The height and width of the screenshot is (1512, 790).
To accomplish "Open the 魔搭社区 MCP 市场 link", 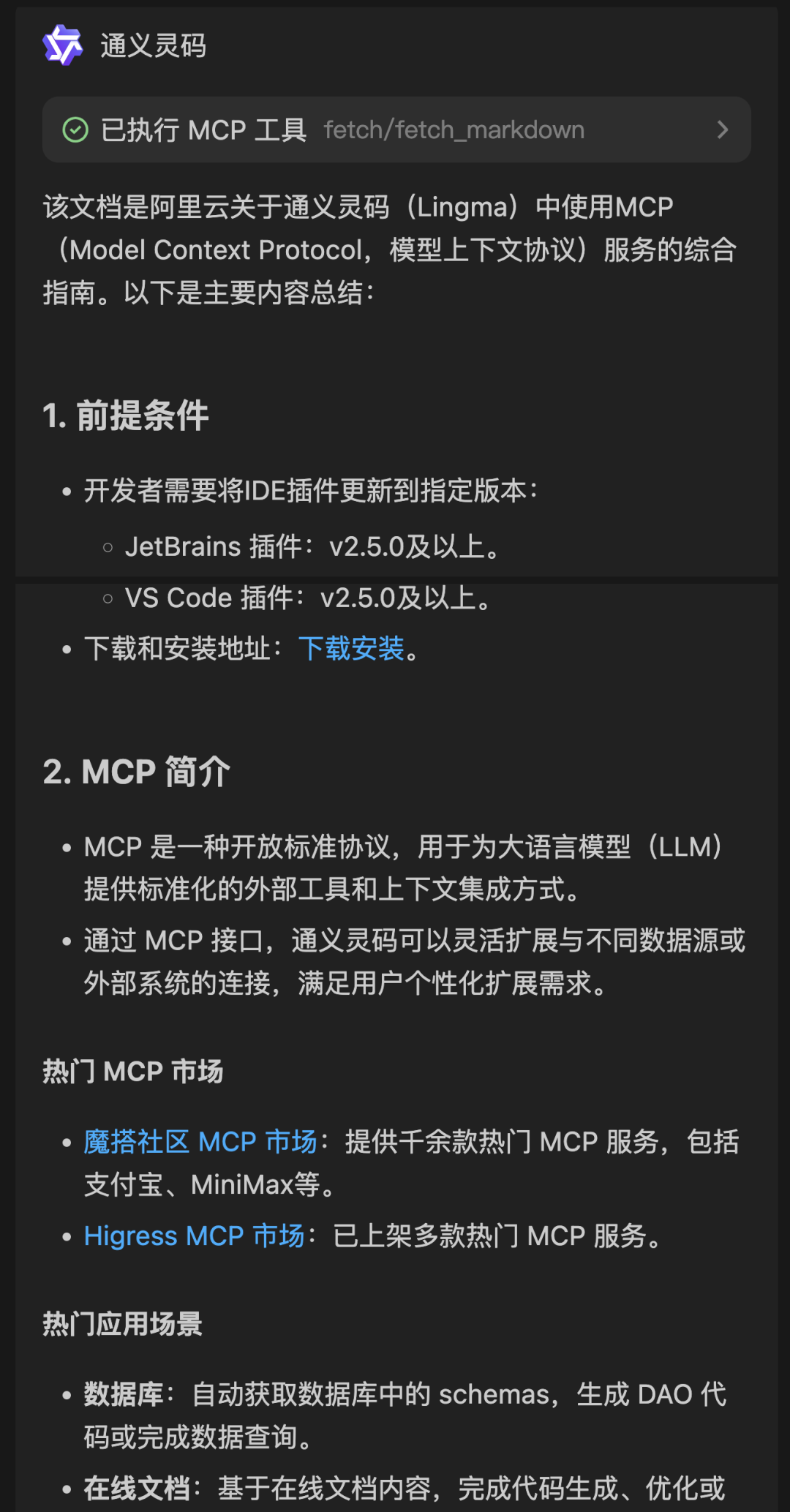I will 203,1141.
